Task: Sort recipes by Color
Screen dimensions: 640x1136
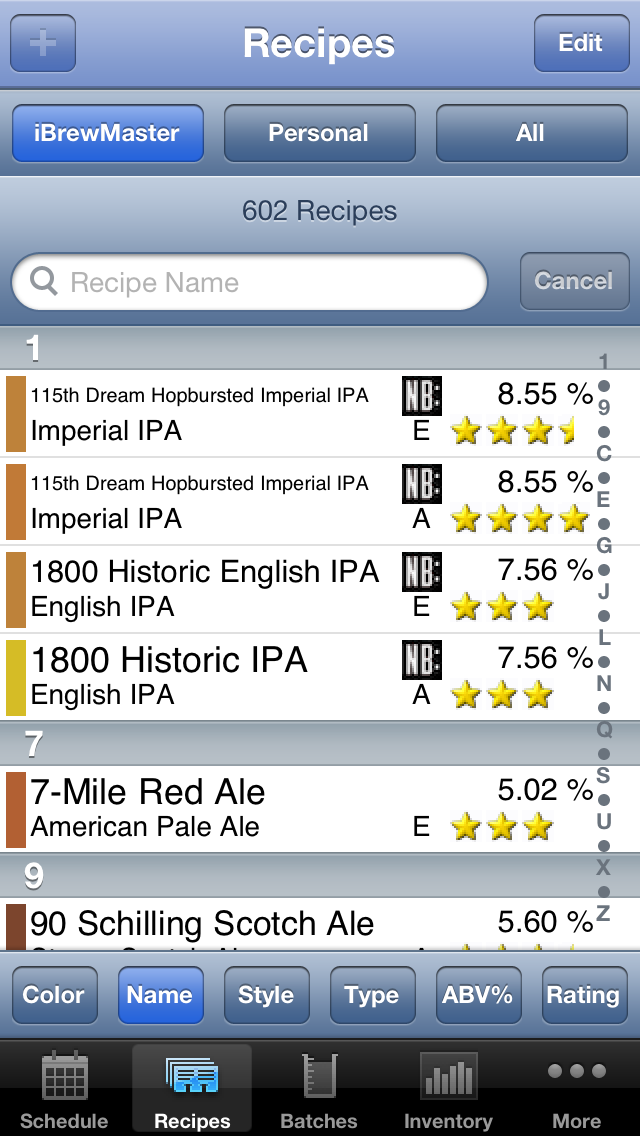Action: (54, 995)
